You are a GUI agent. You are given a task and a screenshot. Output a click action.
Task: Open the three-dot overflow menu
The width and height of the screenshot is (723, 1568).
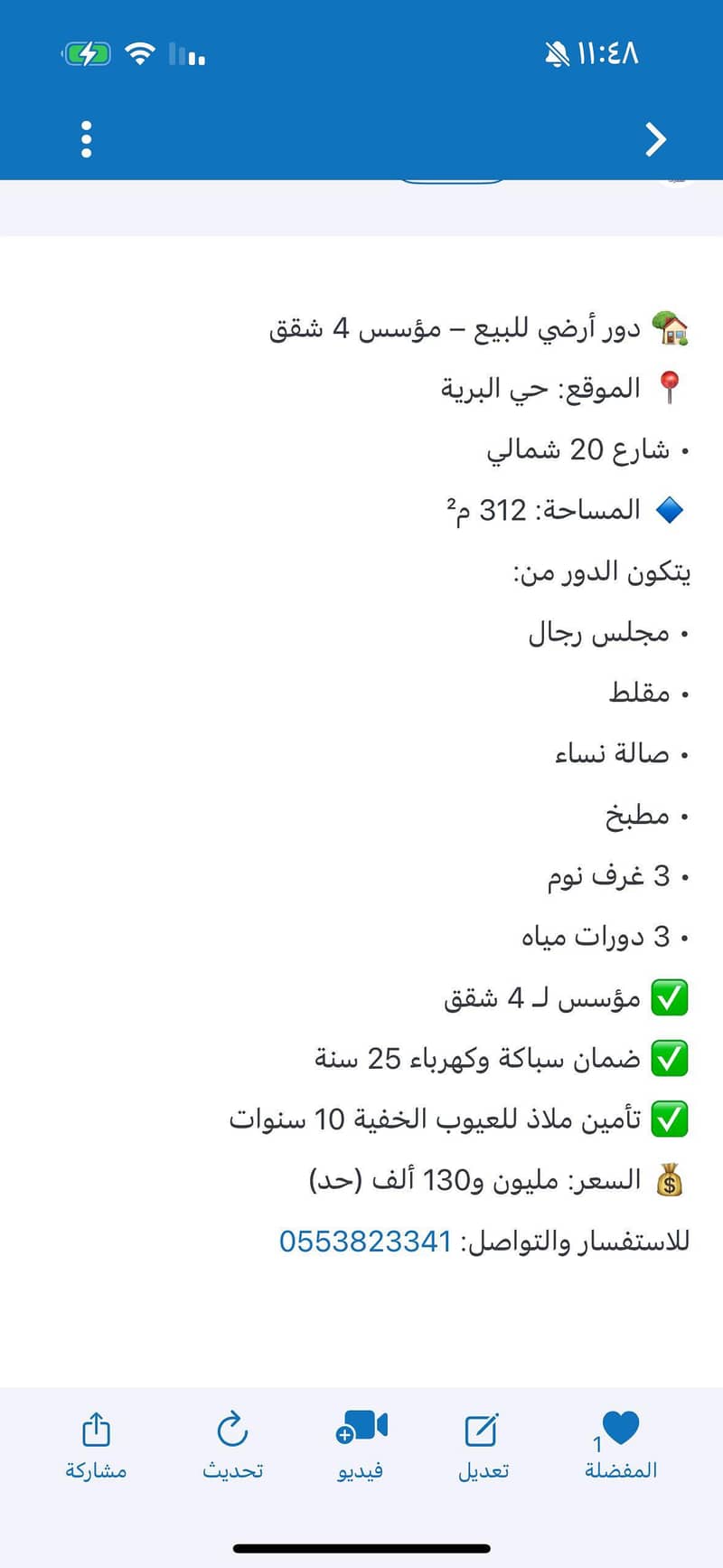(x=87, y=139)
